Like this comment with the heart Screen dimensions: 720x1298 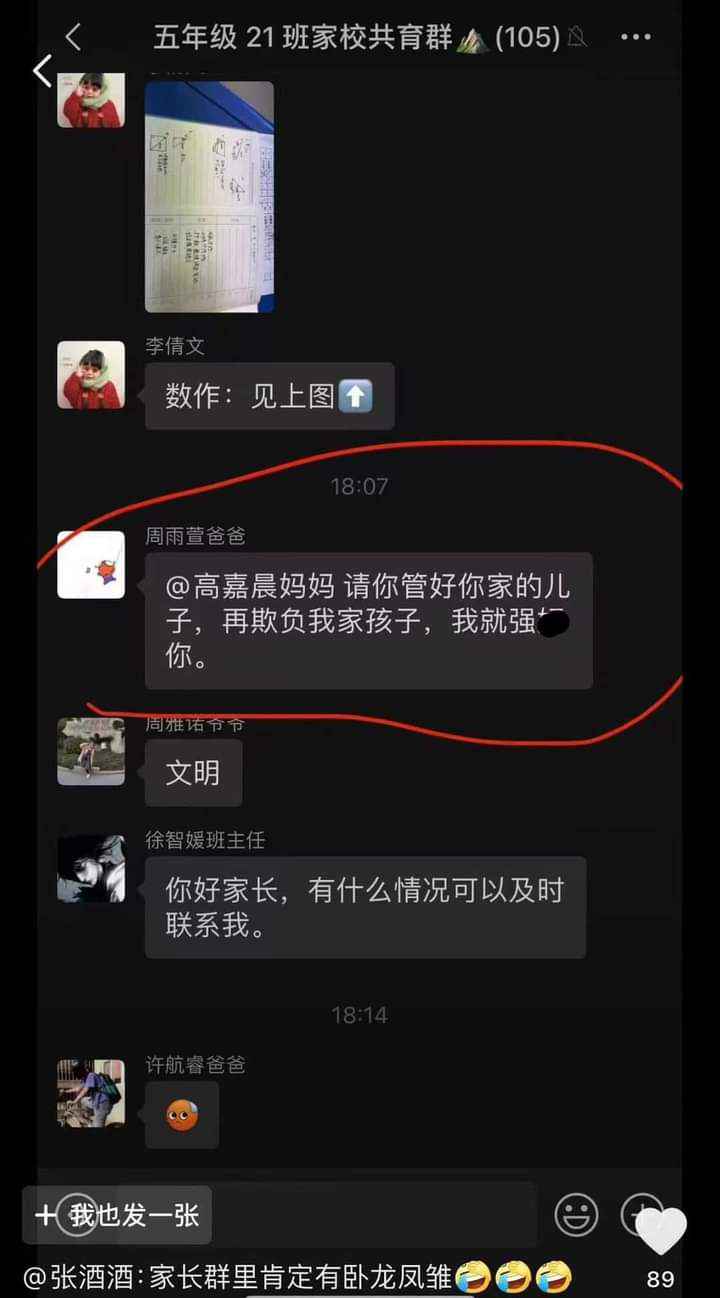pos(661,1230)
